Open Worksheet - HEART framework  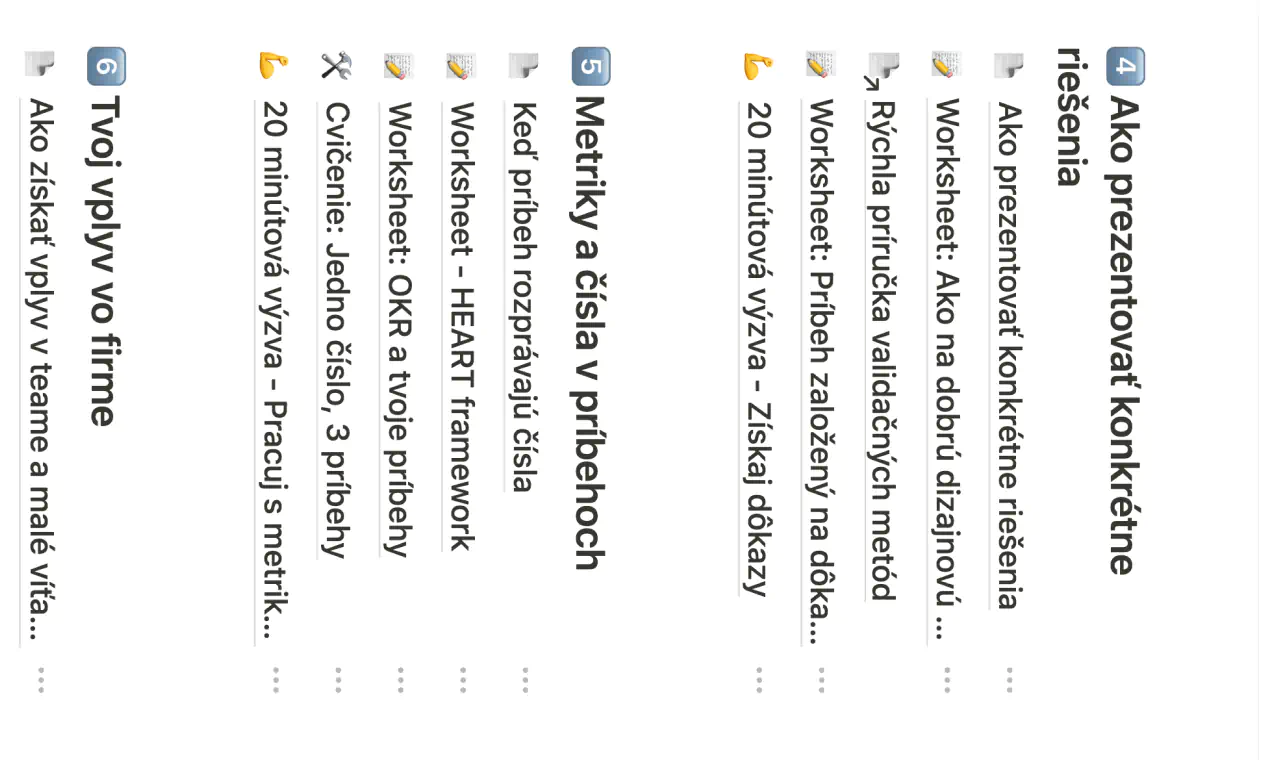(x=460, y=326)
